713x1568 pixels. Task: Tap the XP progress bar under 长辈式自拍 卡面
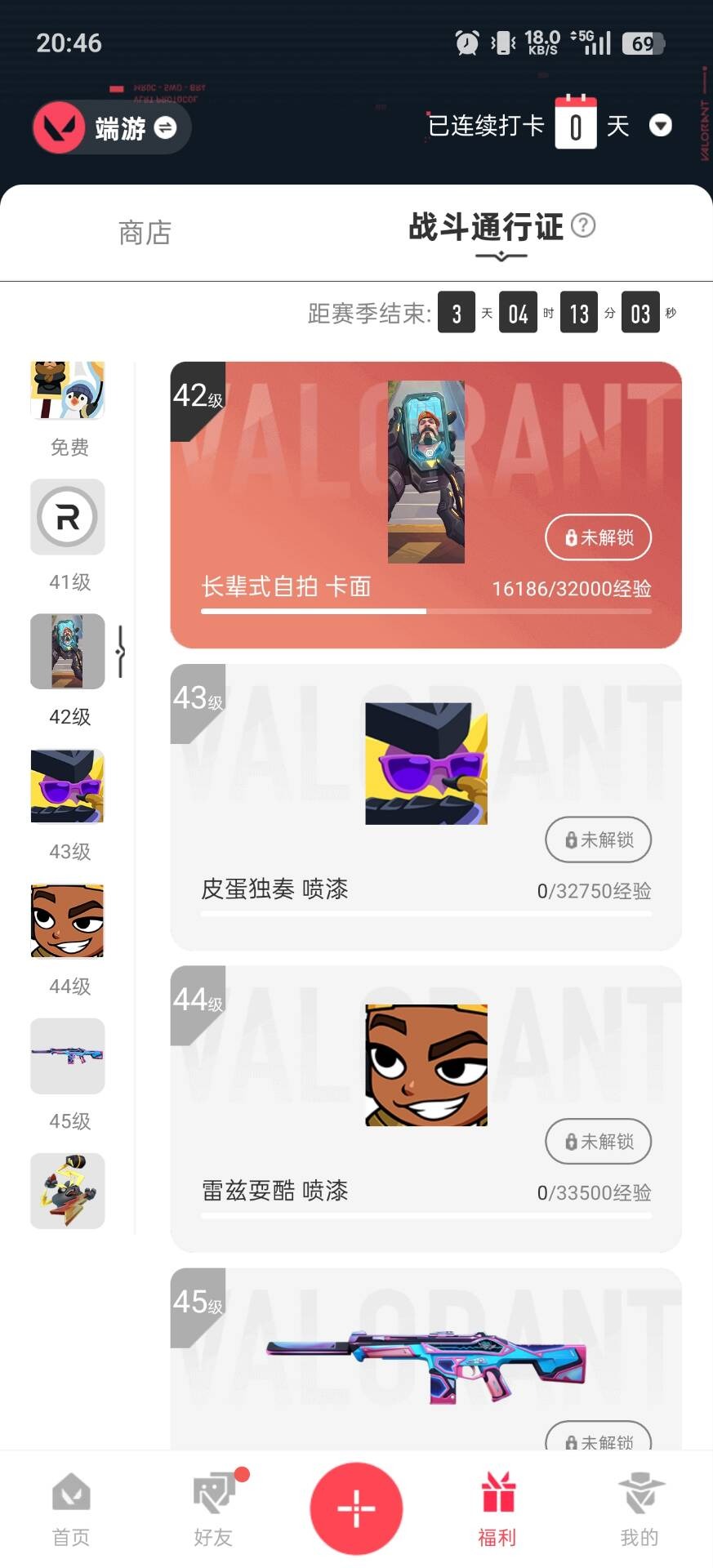(x=426, y=611)
